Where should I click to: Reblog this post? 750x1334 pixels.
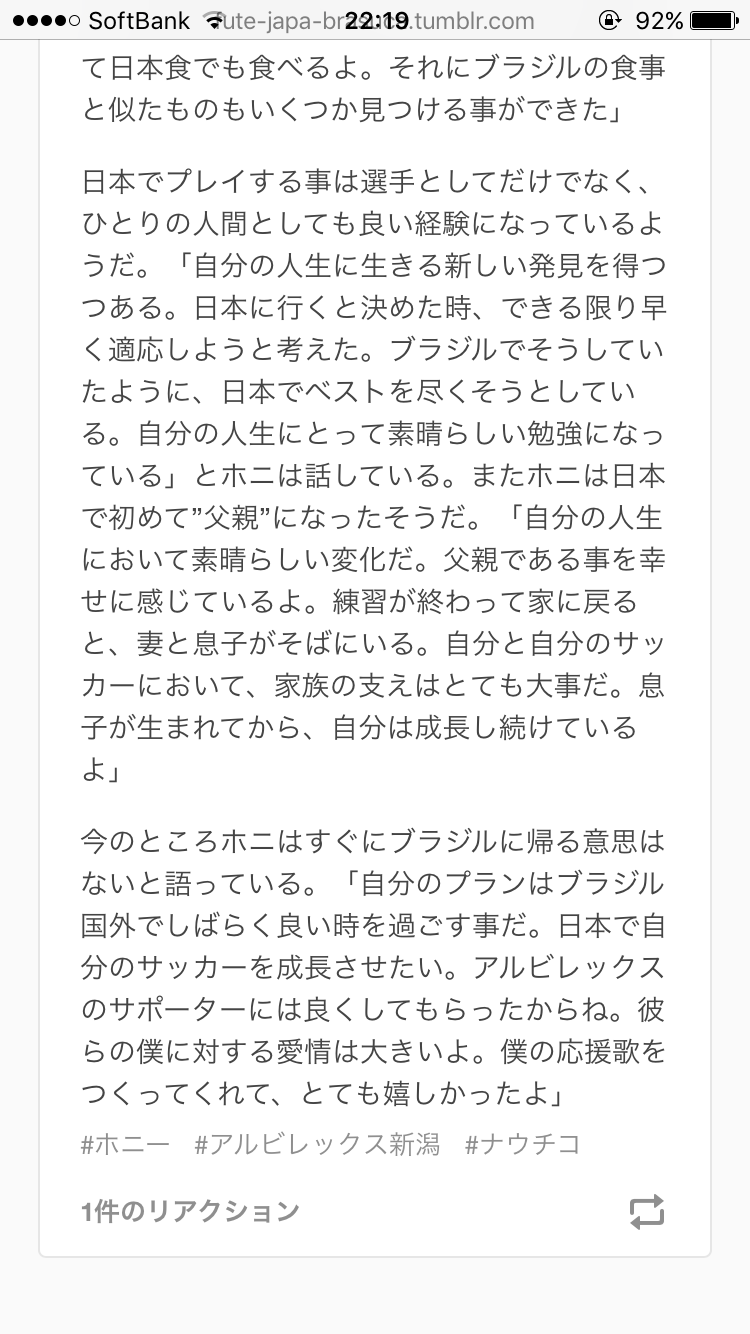point(647,1212)
